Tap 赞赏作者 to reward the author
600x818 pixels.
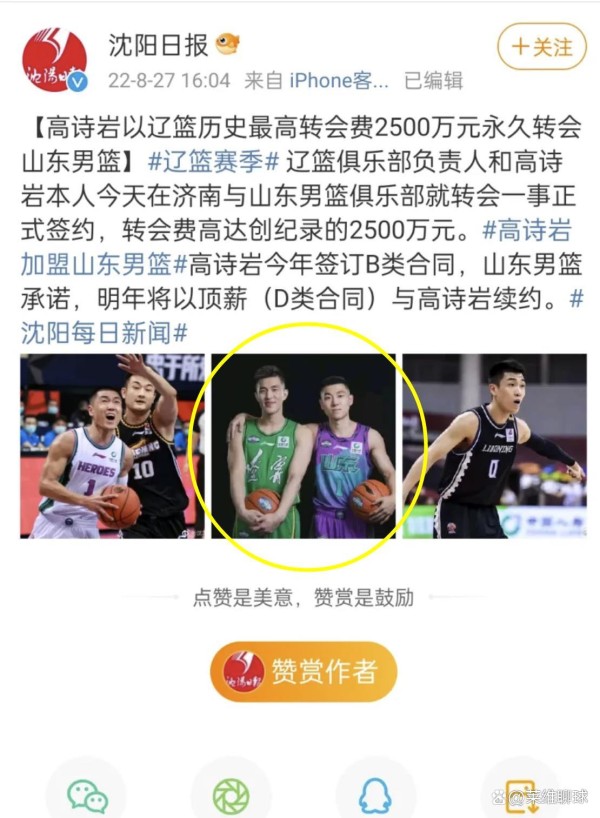tap(303, 671)
